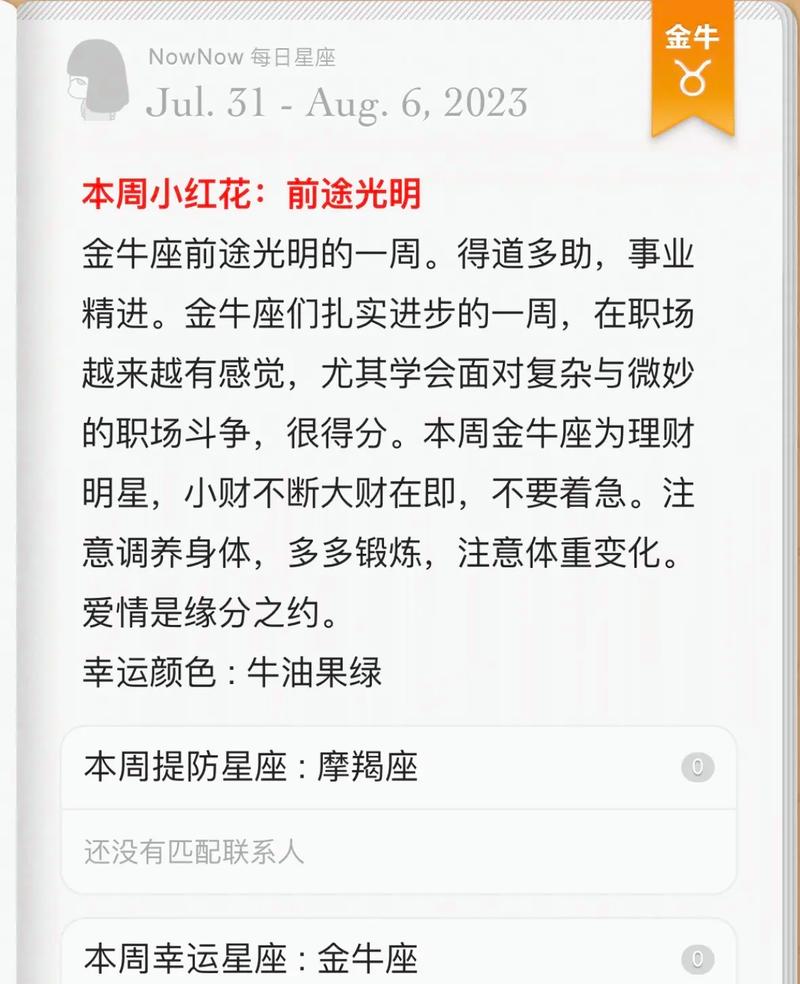Open the Jul. 31 - Aug. 6 date header
This screenshot has height=984, width=800.
[335, 101]
